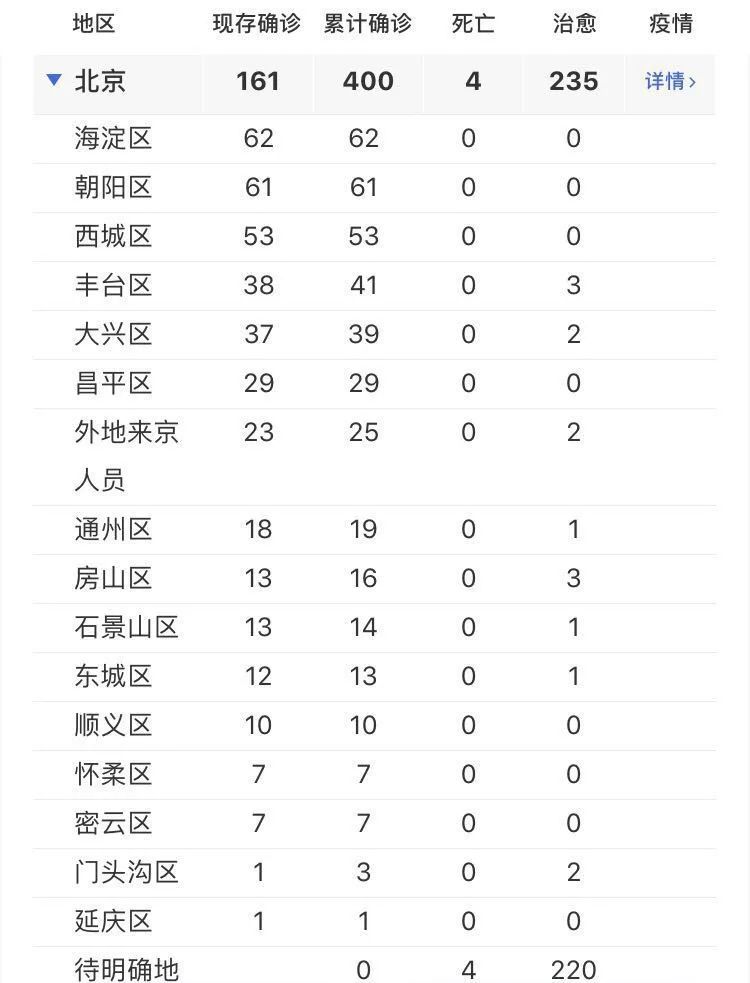
Task: Collapse the 北京 district list
Action: (x=54, y=80)
